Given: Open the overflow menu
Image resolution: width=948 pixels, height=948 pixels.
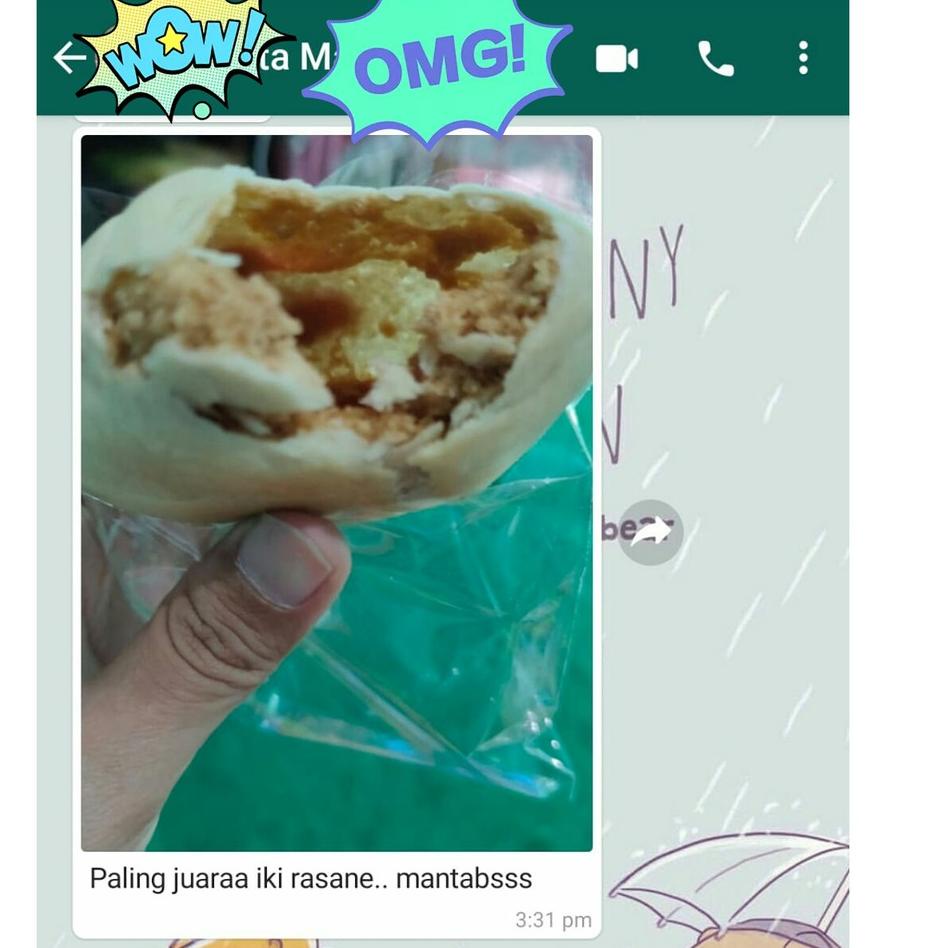Looking at the screenshot, I should pos(803,59).
